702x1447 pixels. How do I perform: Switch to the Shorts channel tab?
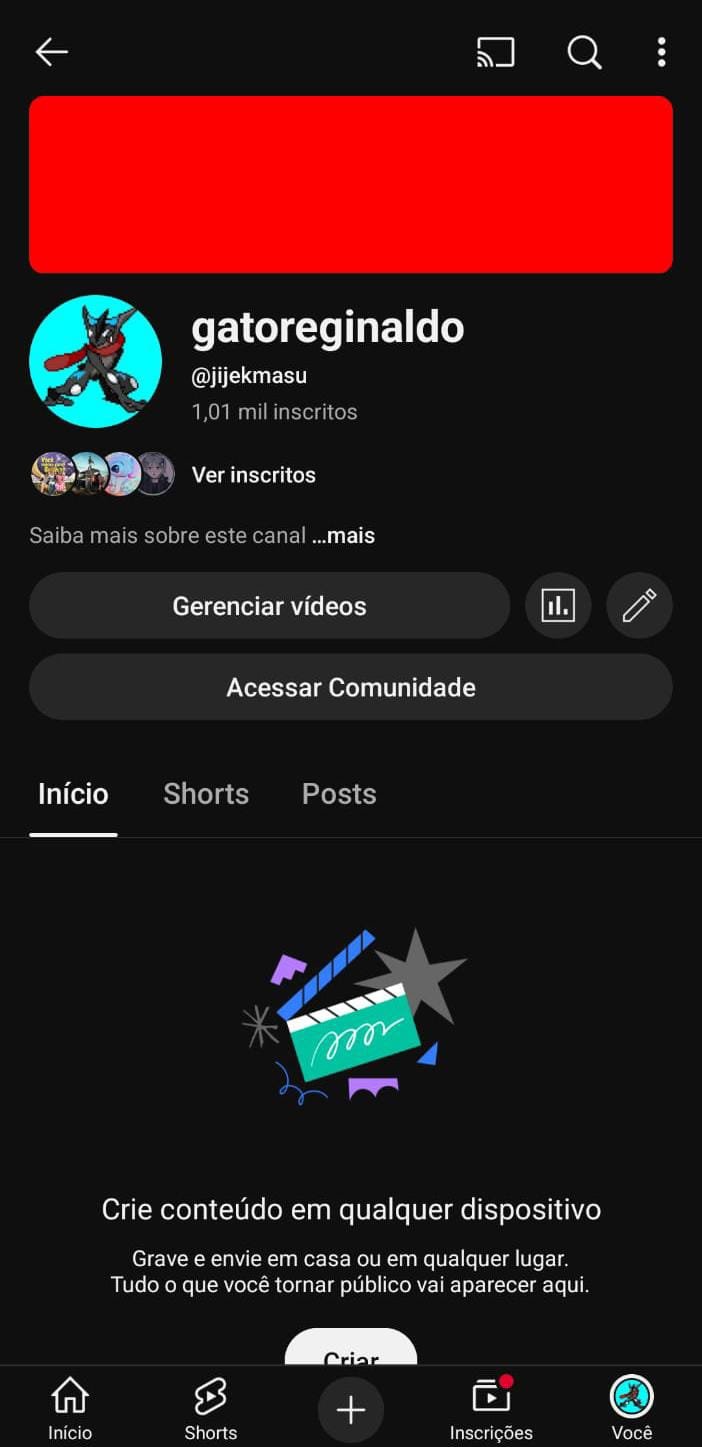206,794
